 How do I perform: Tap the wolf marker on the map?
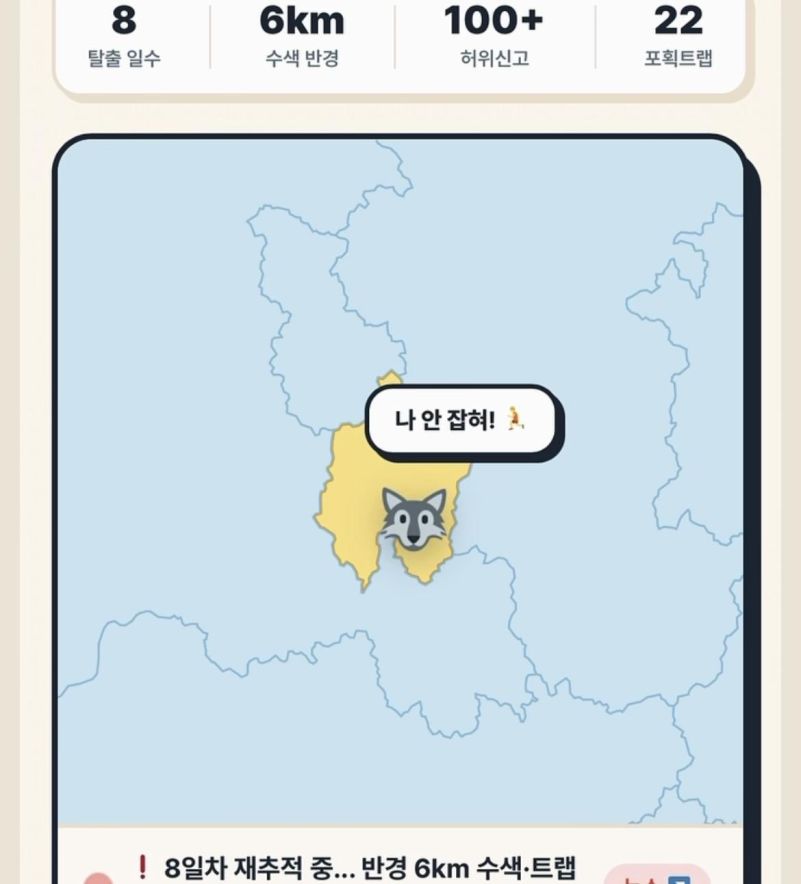[x=413, y=519]
